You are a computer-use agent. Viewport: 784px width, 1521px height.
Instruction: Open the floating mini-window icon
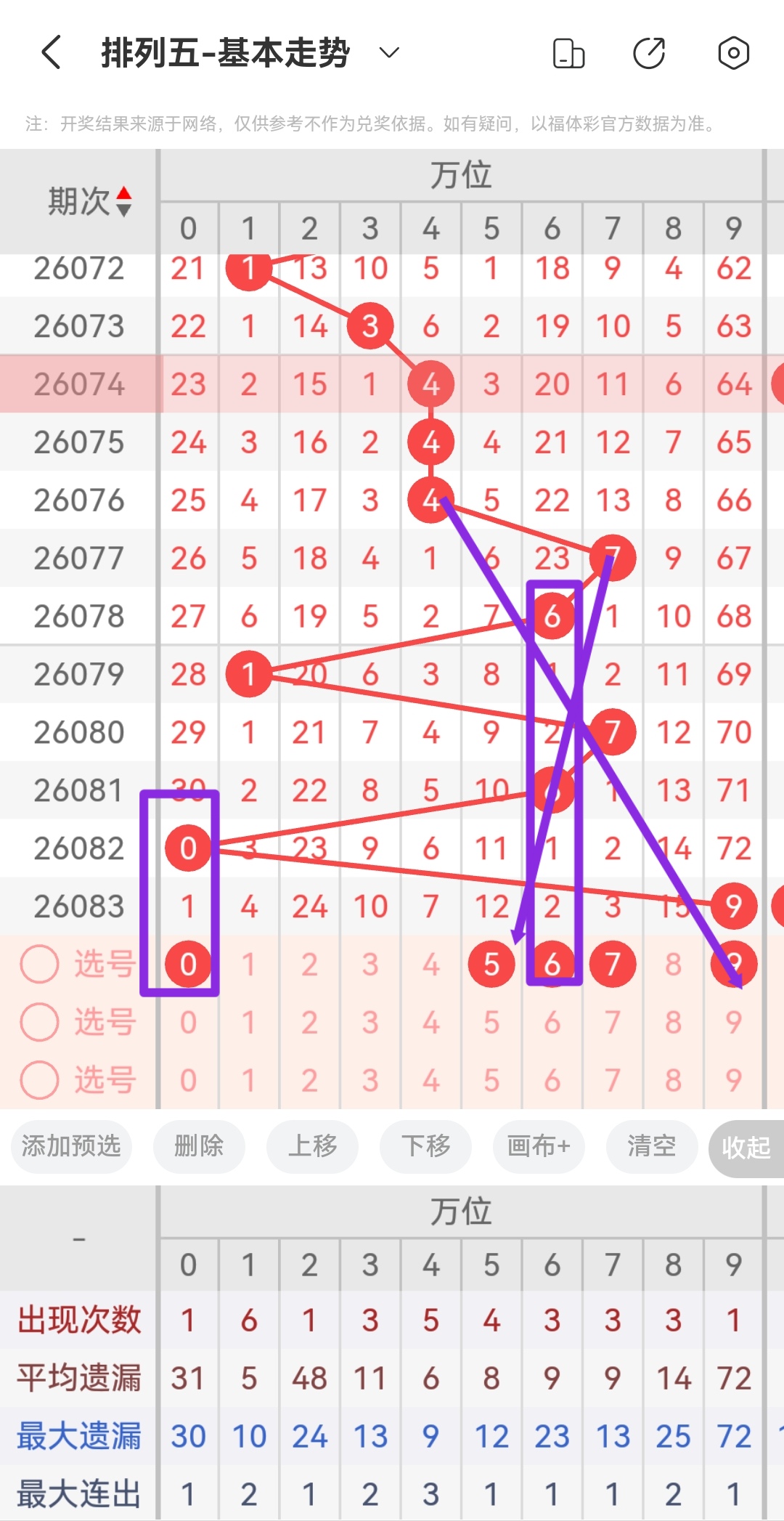click(569, 52)
